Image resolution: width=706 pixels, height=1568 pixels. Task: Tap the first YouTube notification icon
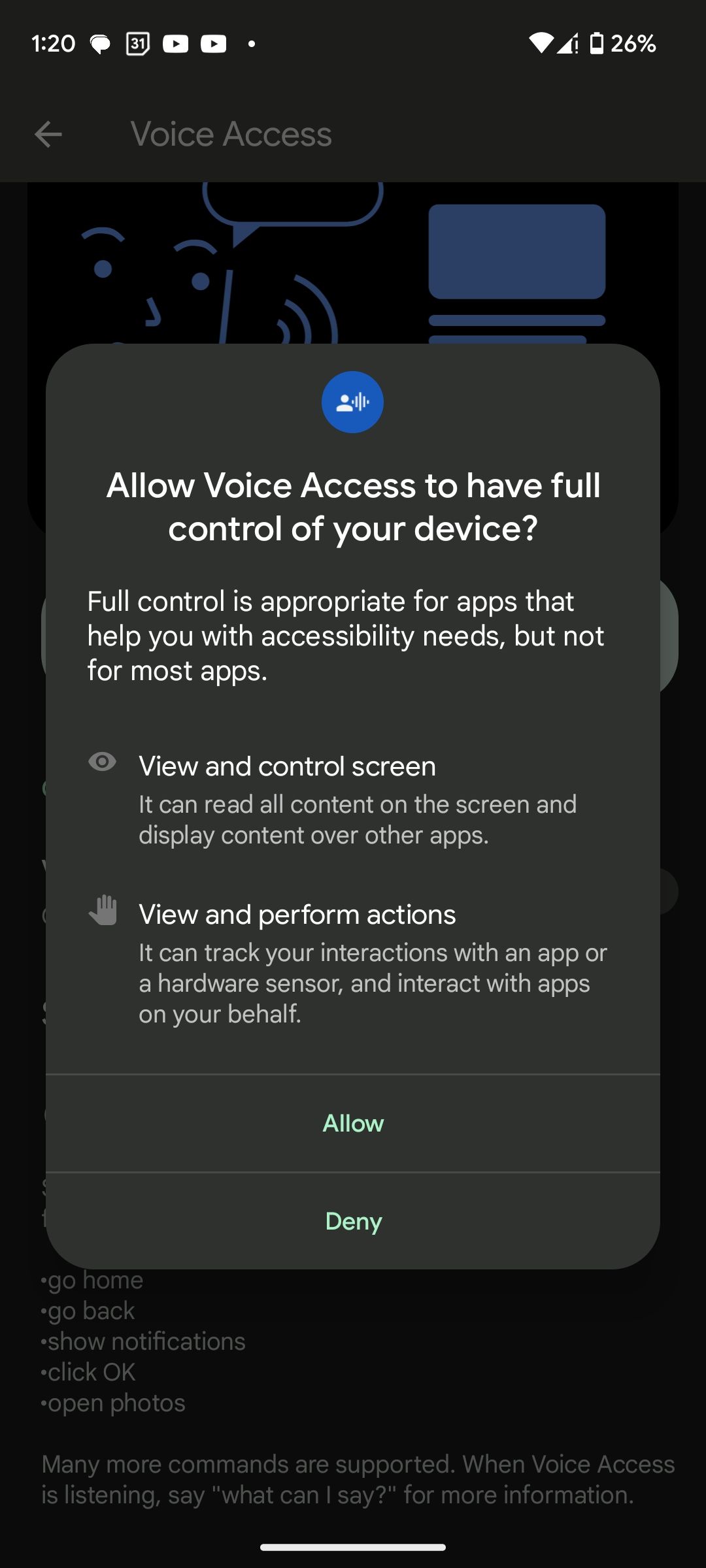[175, 44]
